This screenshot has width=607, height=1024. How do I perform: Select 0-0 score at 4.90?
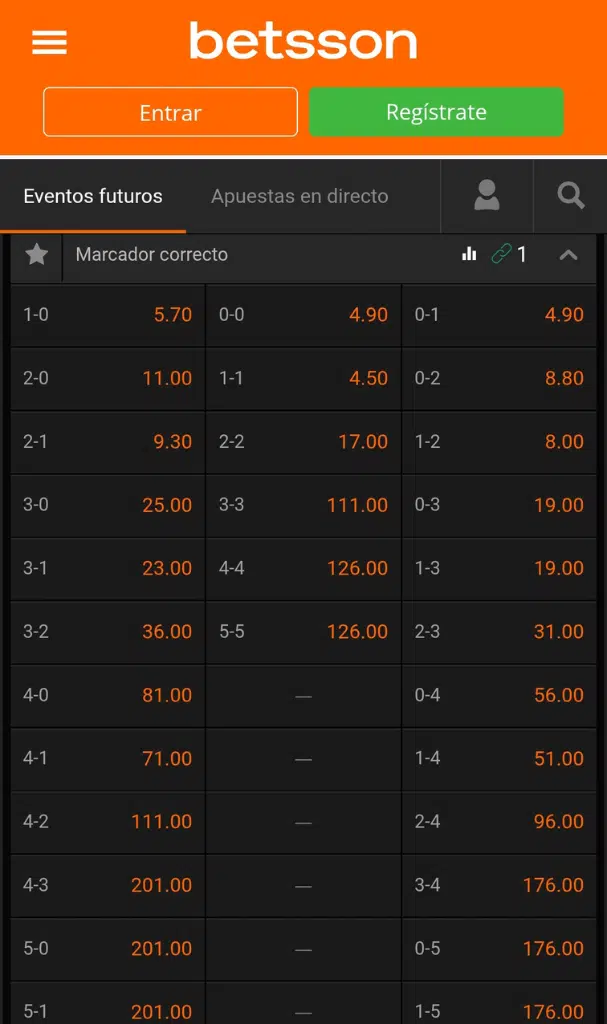[x=303, y=315]
